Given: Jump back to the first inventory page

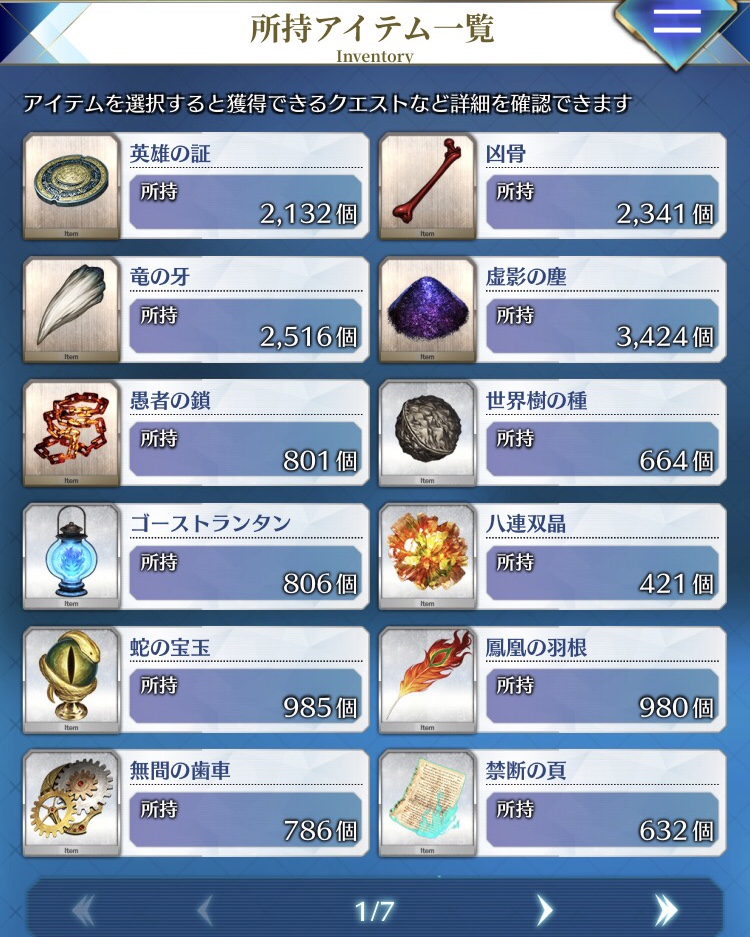Looking at the screenshot, I should click(x=84, y=909).
